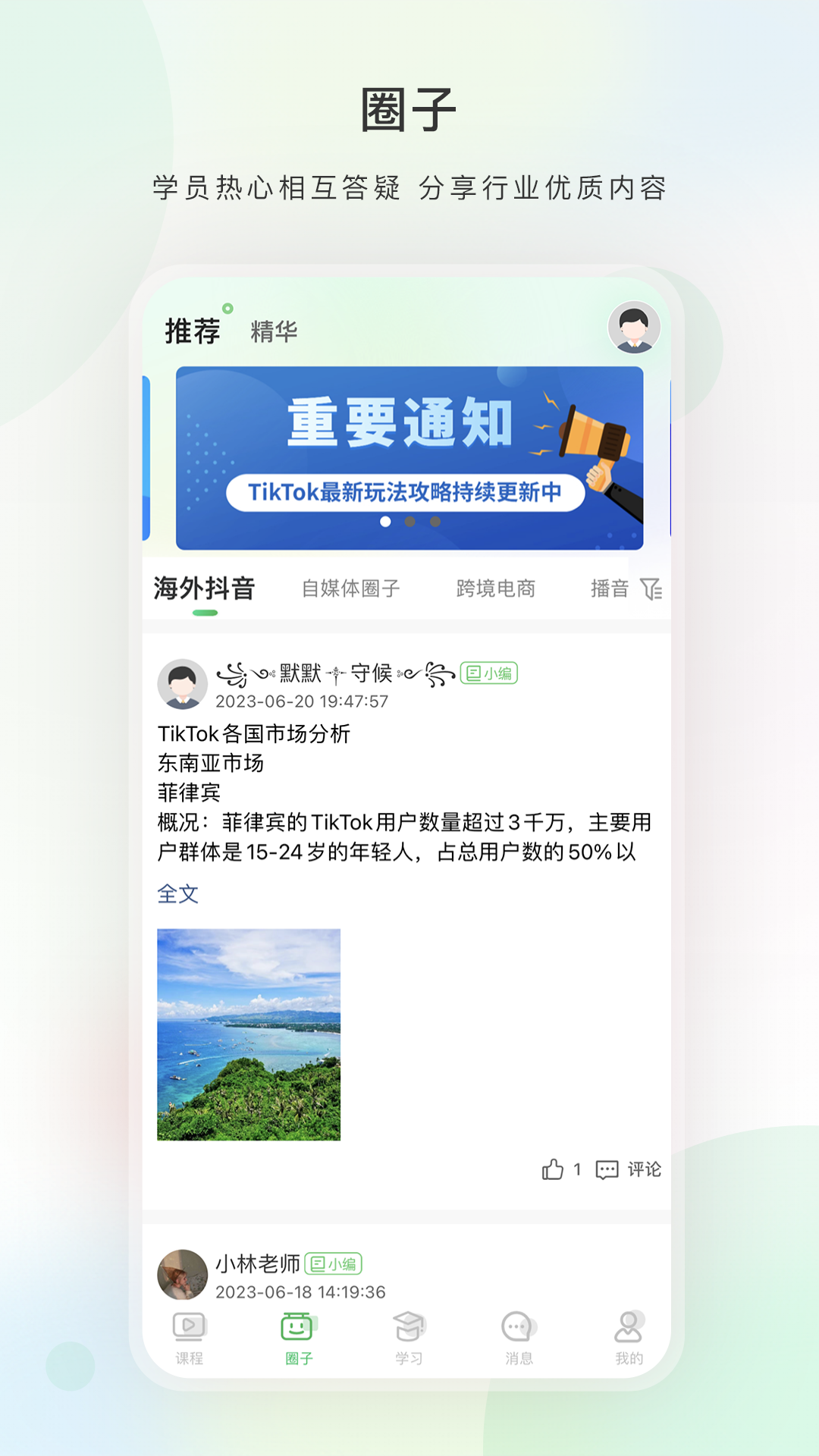Expand full post text via 全文 link
Image resolution: width=819 pixels, height=1456 pixels.
pyautogui.click(x=177, y=895)
